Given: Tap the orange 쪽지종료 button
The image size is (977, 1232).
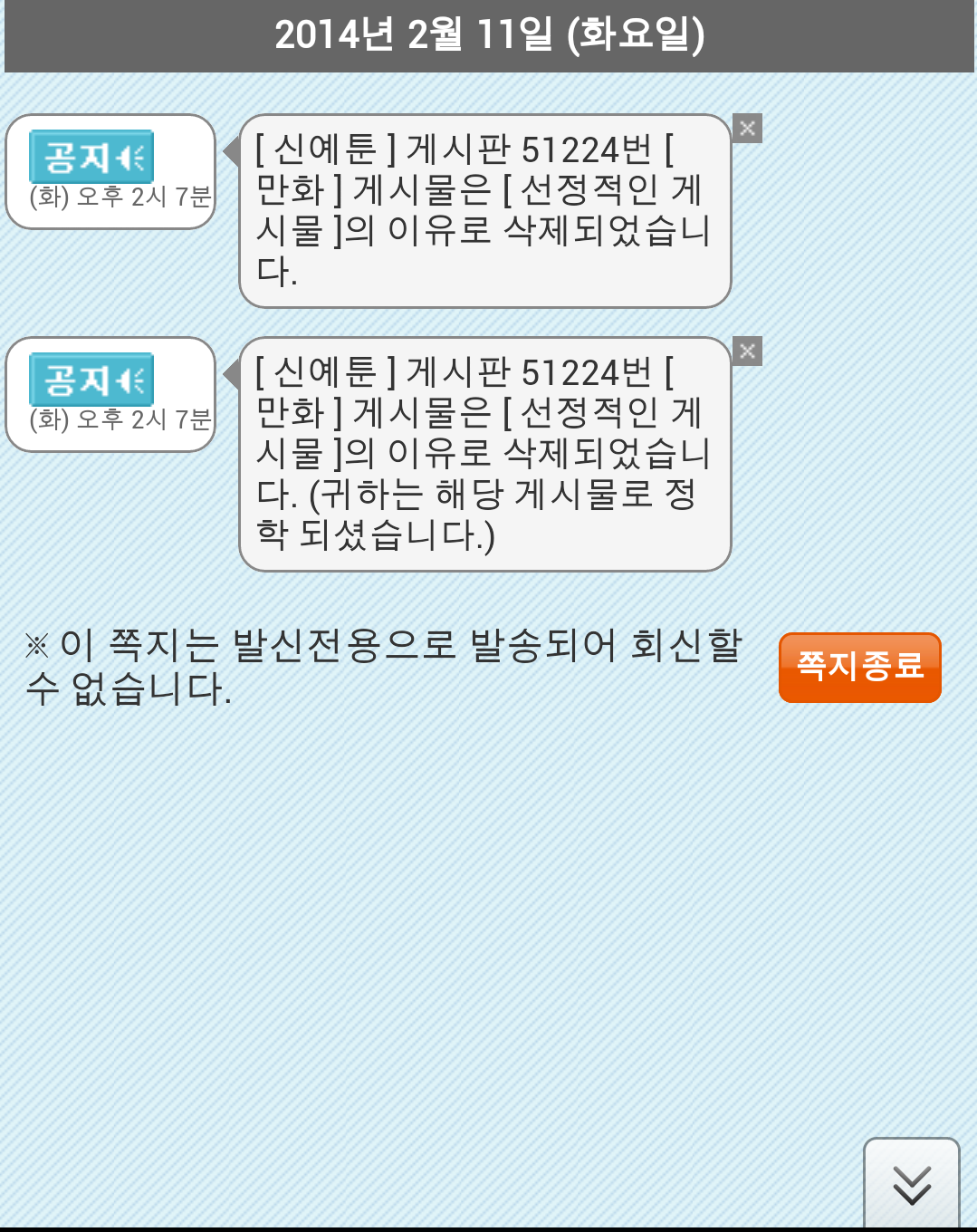Looking at the screenshot, I should pos(859,668).
